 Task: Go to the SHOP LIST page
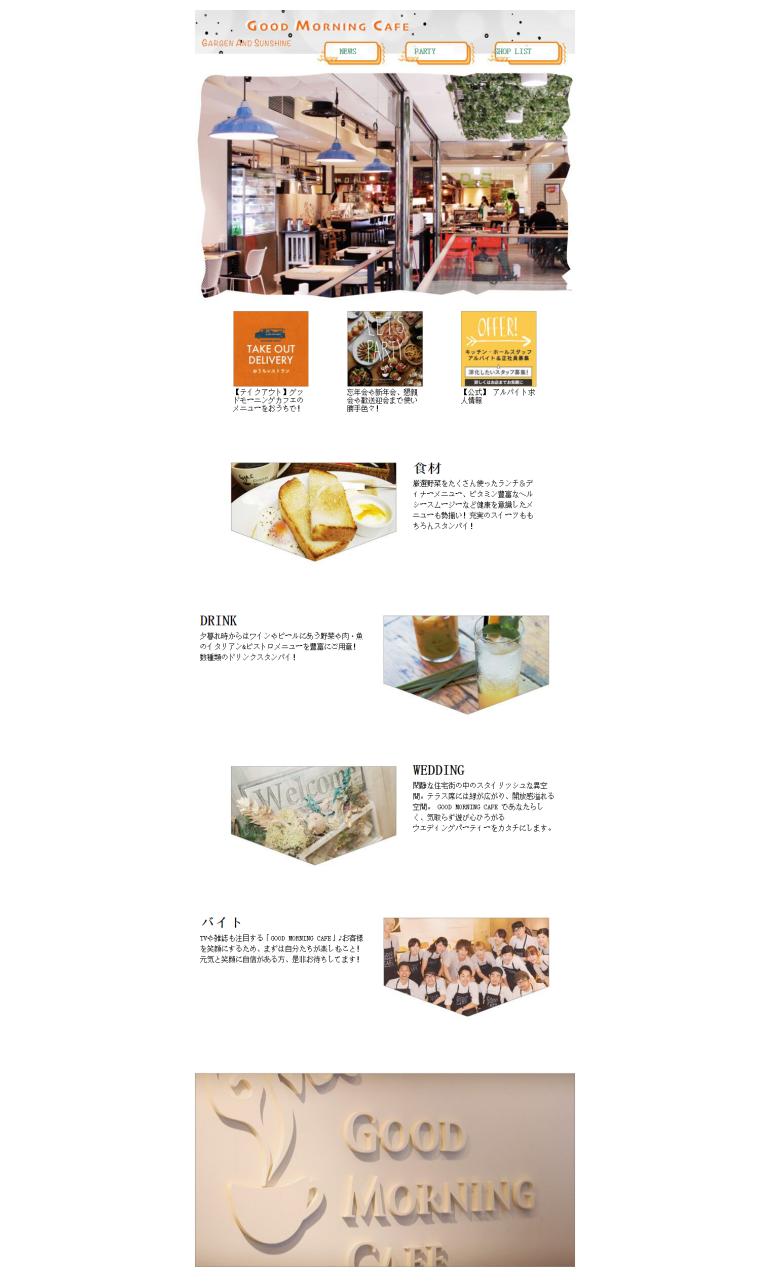524,51
